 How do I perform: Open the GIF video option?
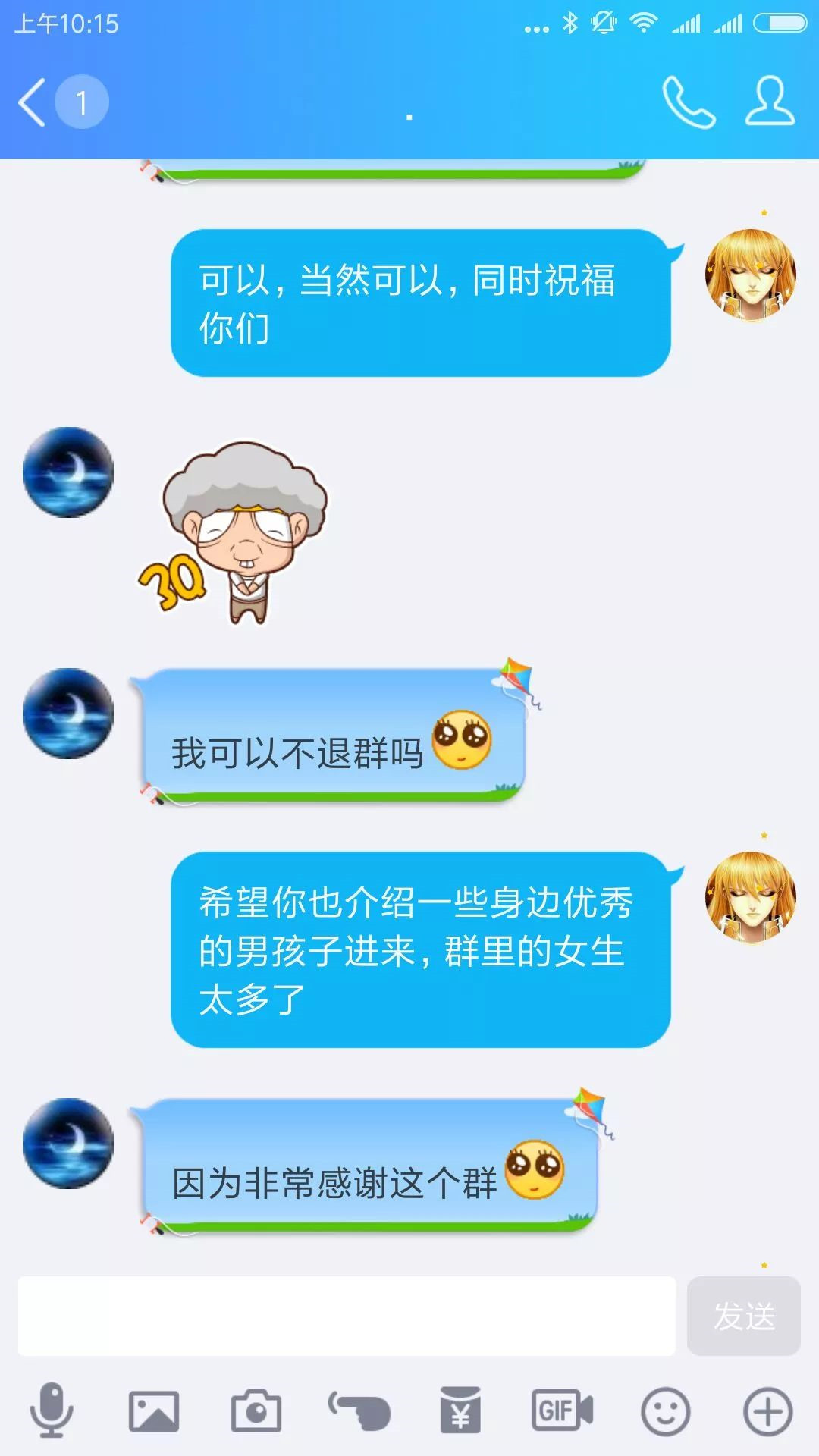(563, 1410)
